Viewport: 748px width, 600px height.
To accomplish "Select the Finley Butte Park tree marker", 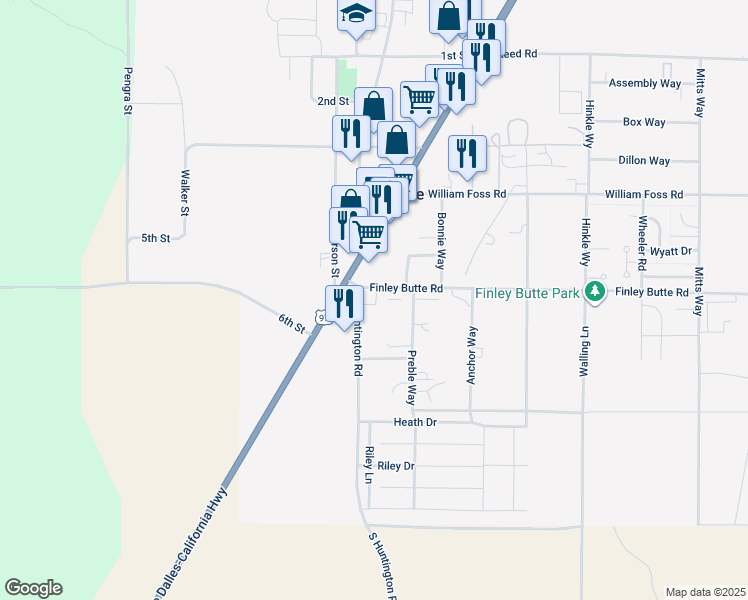I will tap(596, 291).
